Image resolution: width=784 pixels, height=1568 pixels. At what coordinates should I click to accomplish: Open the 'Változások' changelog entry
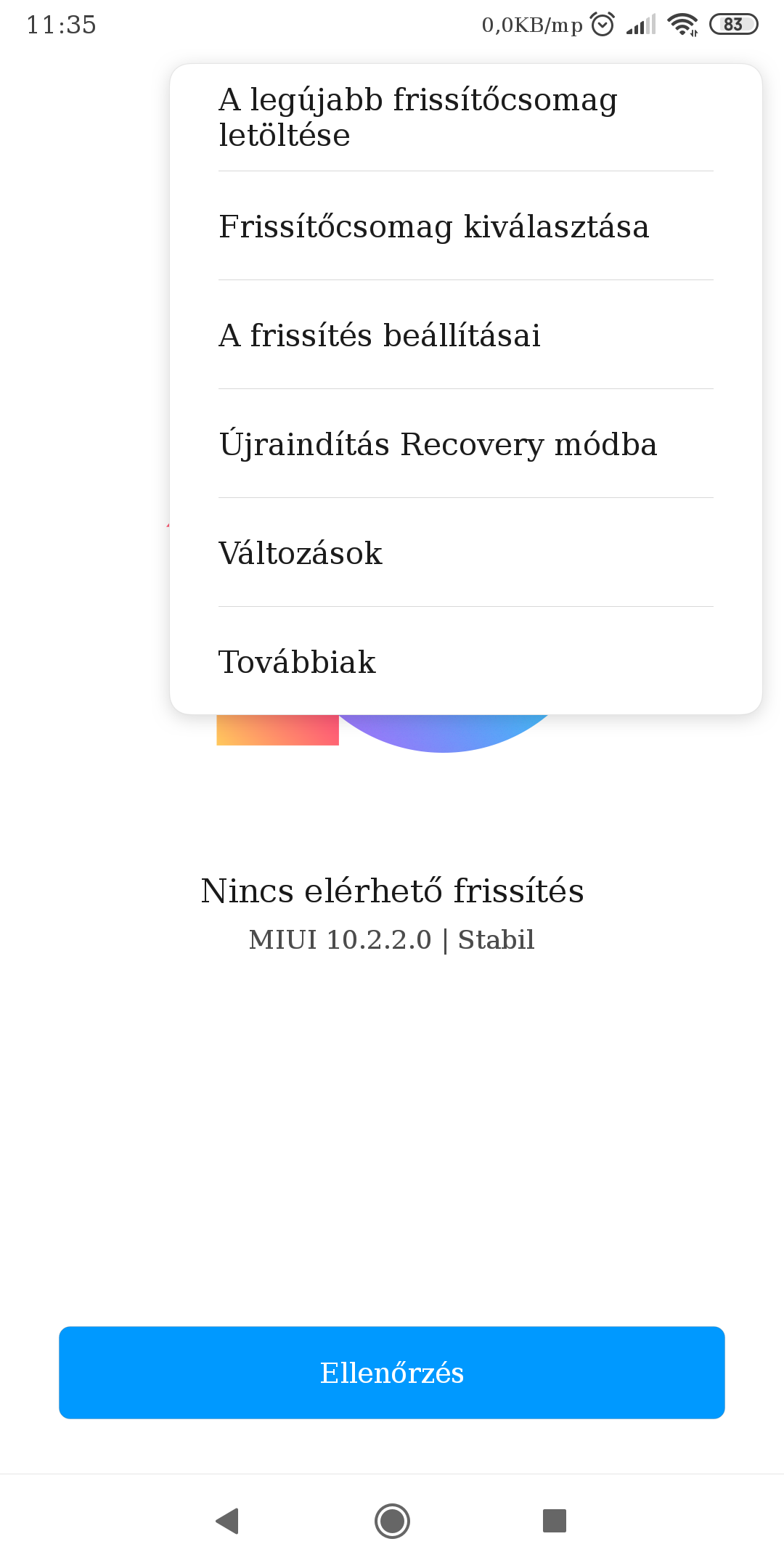click(465, 552)
